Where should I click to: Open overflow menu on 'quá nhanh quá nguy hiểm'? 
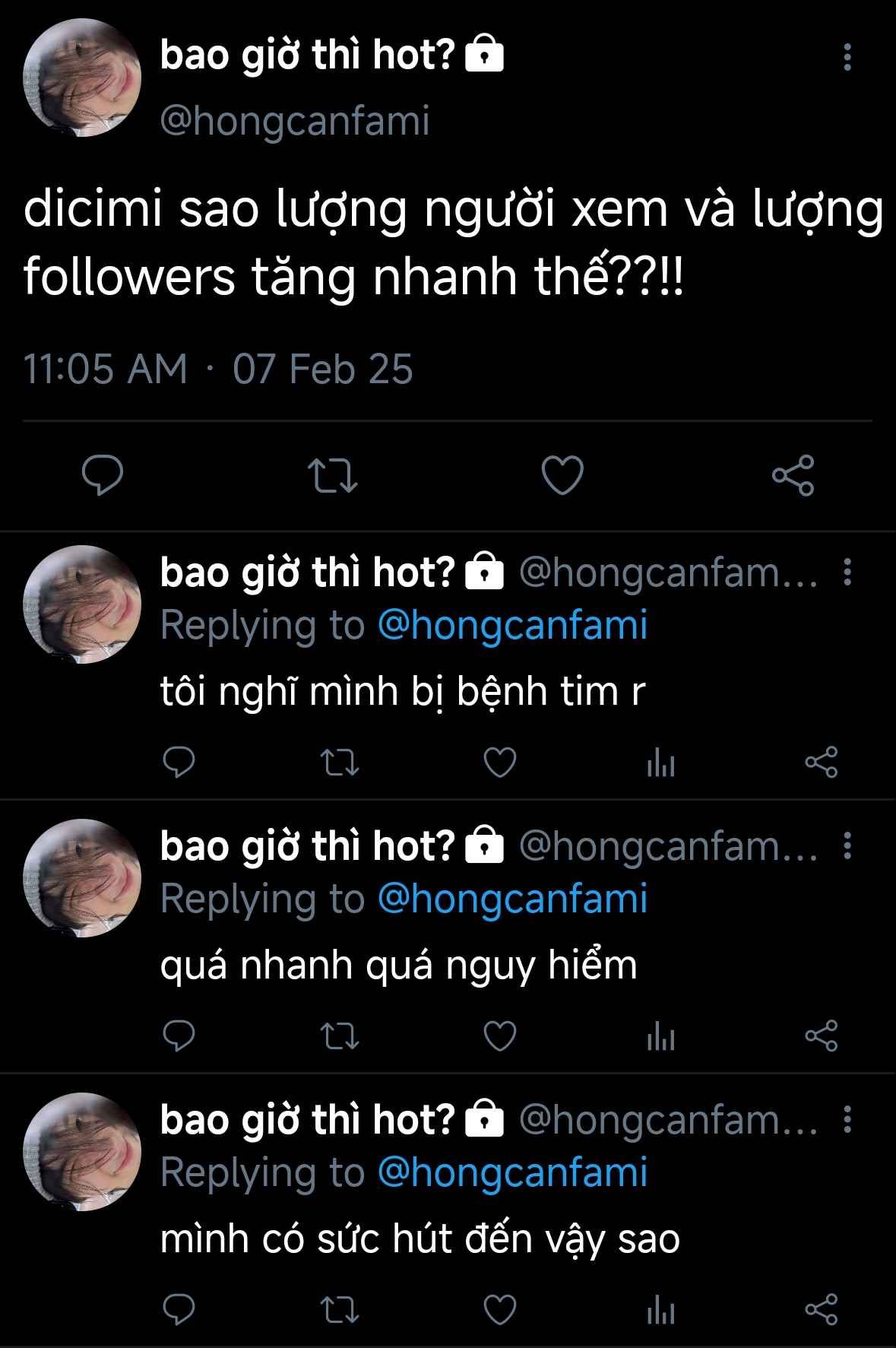[847, 846]
